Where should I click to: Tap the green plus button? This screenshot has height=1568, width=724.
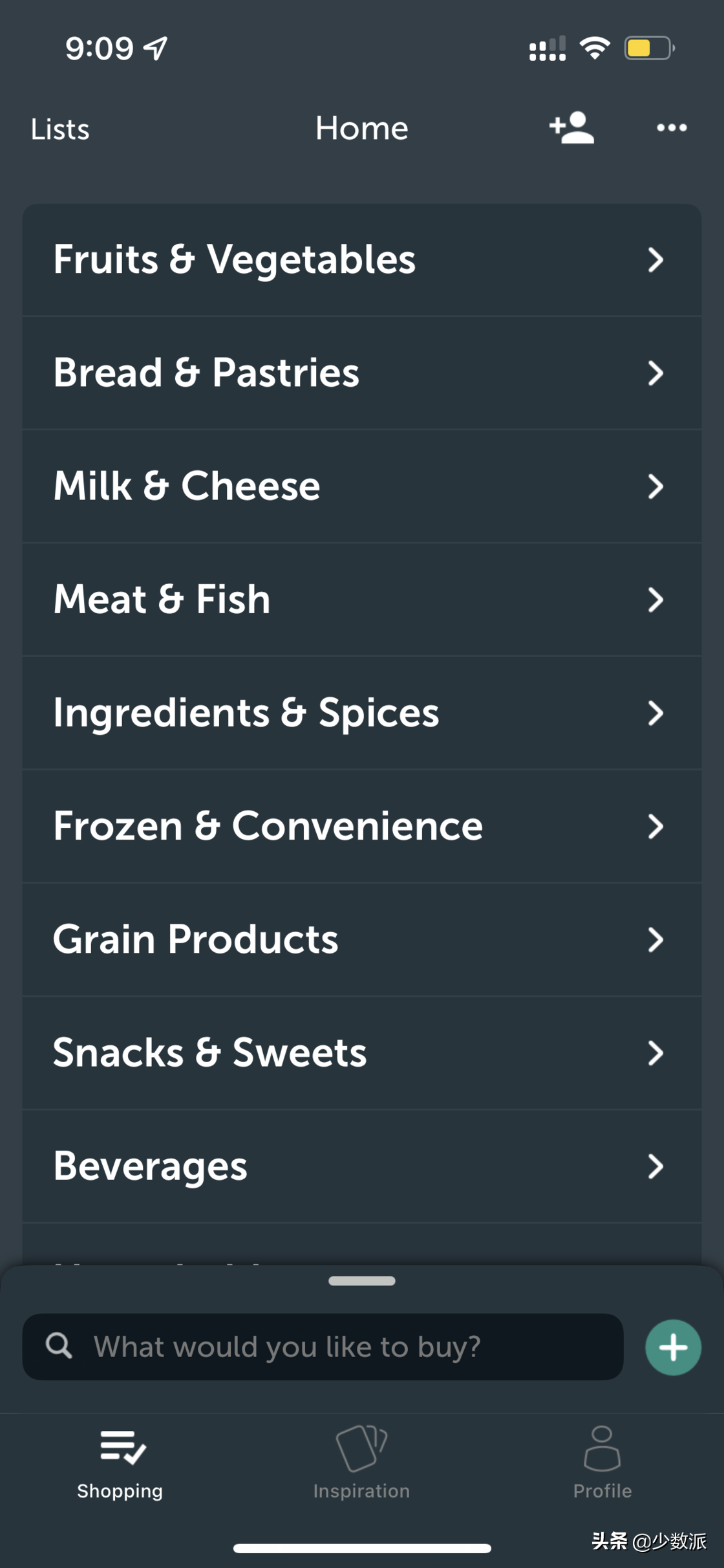point(673,1347)
